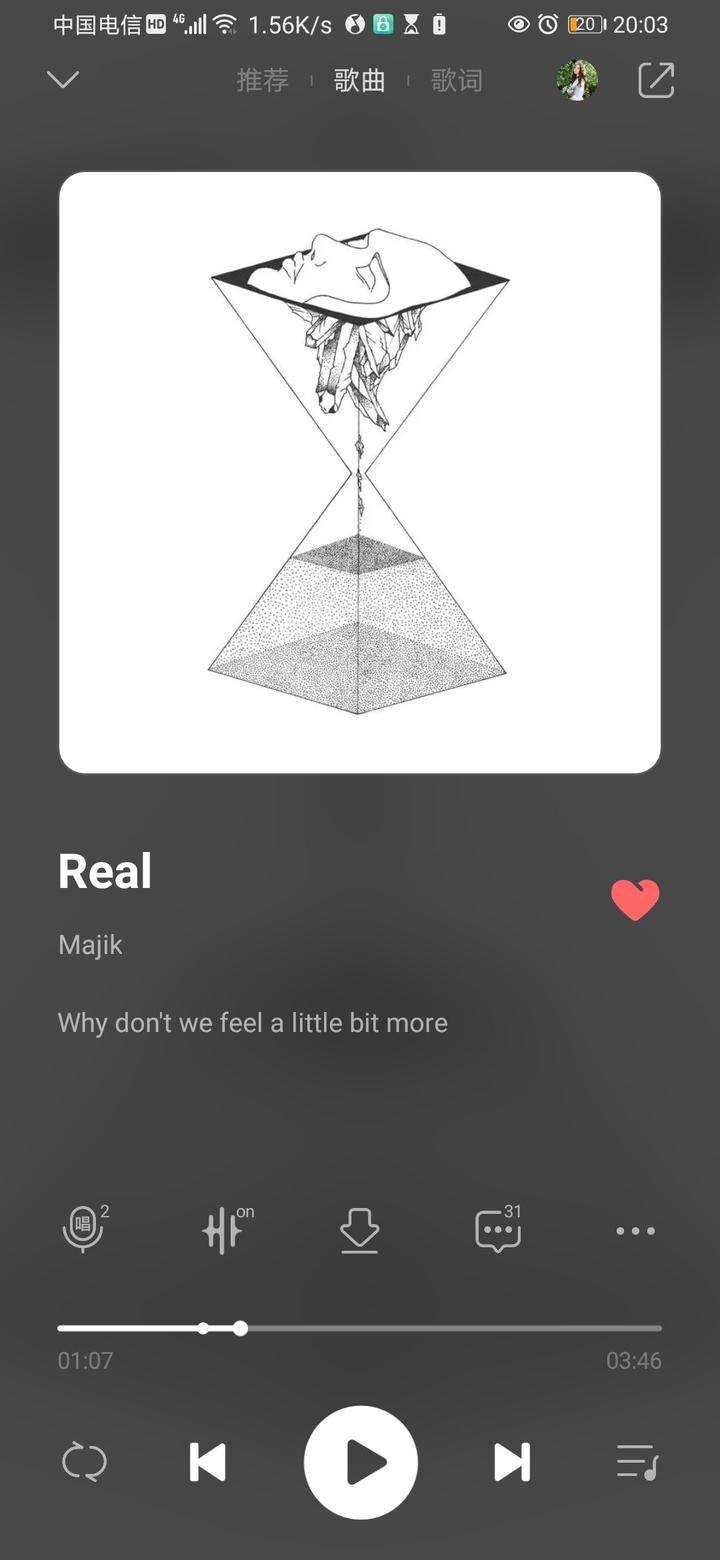Viewport: 720px width, 1560px height.
Task: Collapse the player with the down chevron
Action: [x=63, y=80]
